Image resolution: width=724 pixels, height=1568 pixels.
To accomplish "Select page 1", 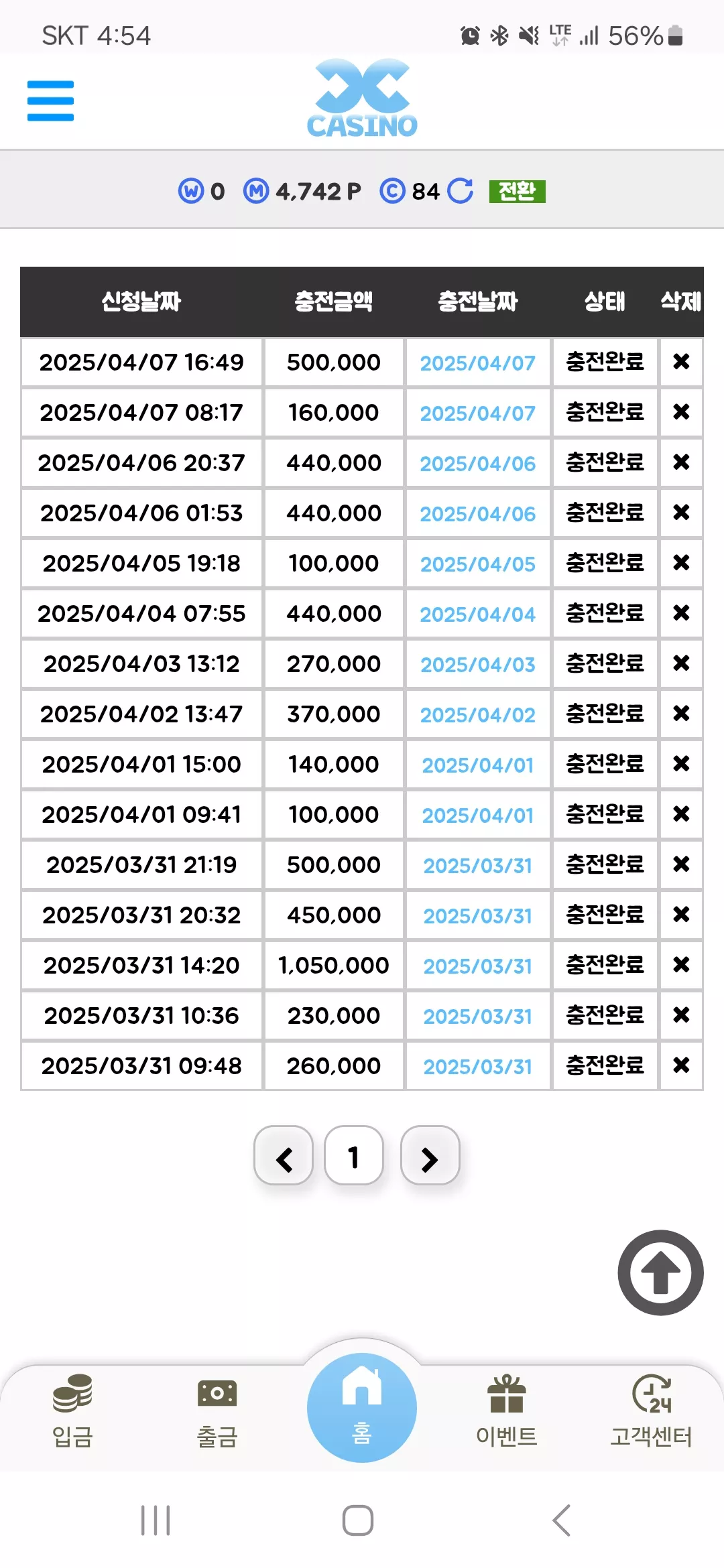I will click(354, 1155).
